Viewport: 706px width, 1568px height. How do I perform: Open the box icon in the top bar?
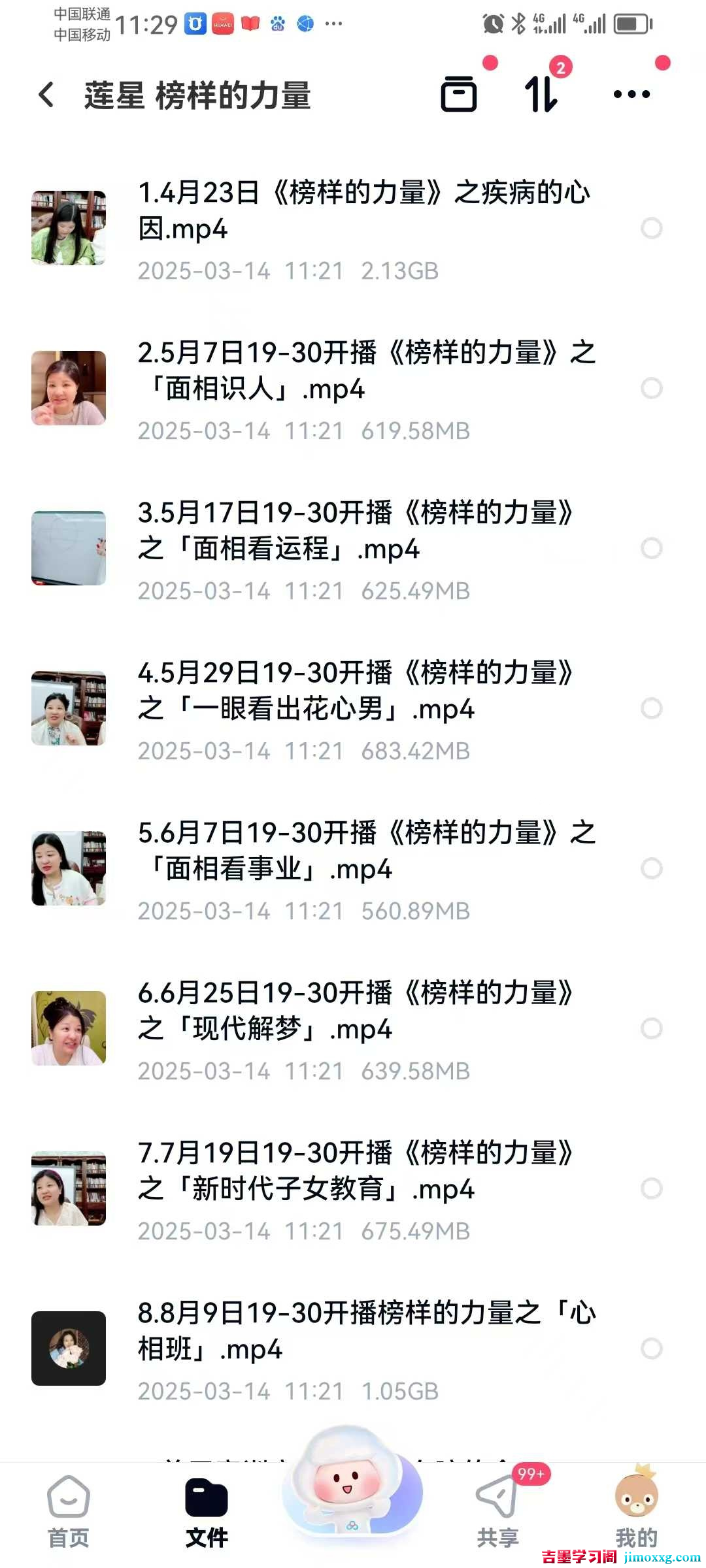pyautogui.click(x=459, y=95)
